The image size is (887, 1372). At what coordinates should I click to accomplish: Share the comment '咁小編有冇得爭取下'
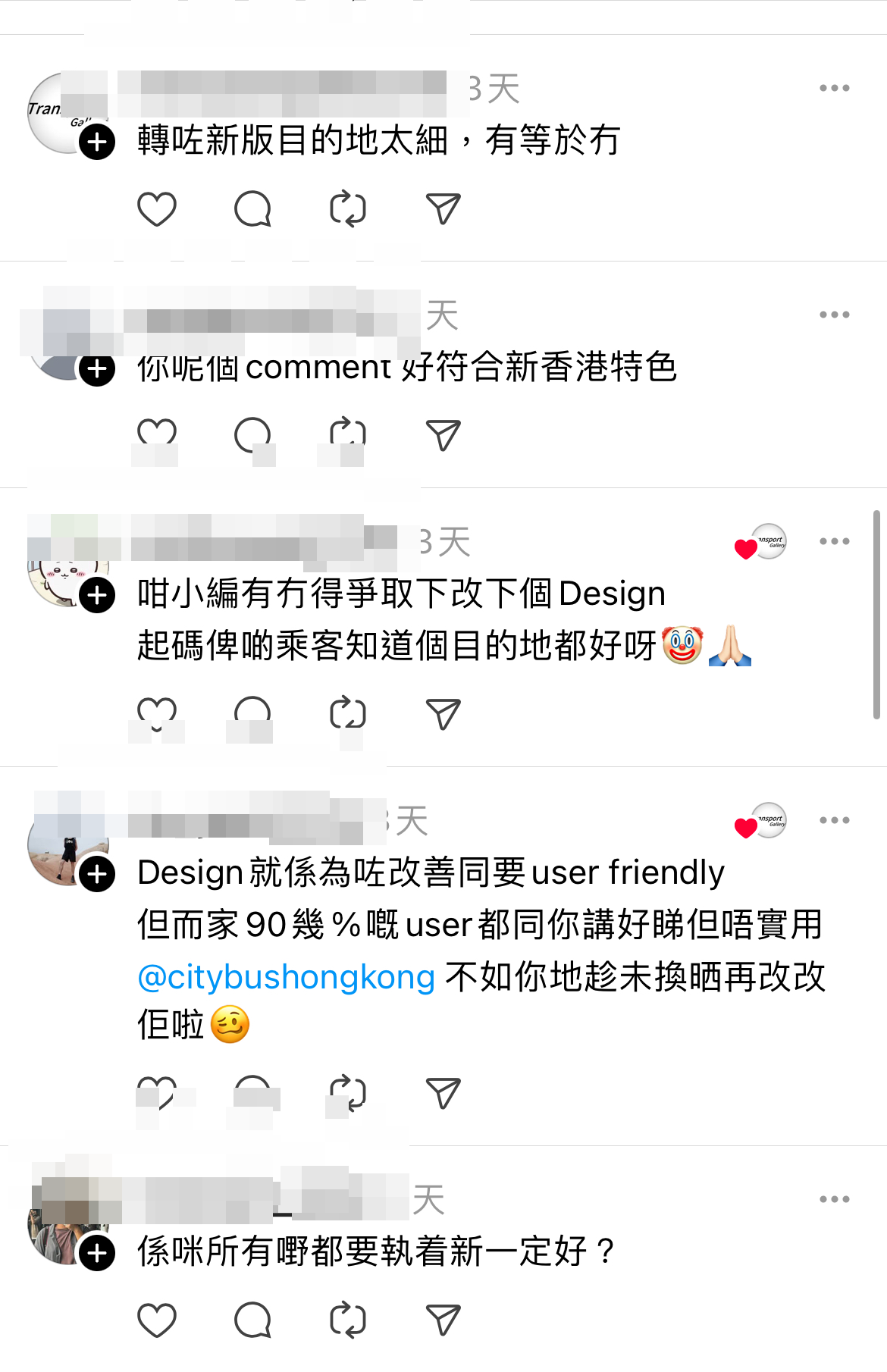(x=443, y=714)
